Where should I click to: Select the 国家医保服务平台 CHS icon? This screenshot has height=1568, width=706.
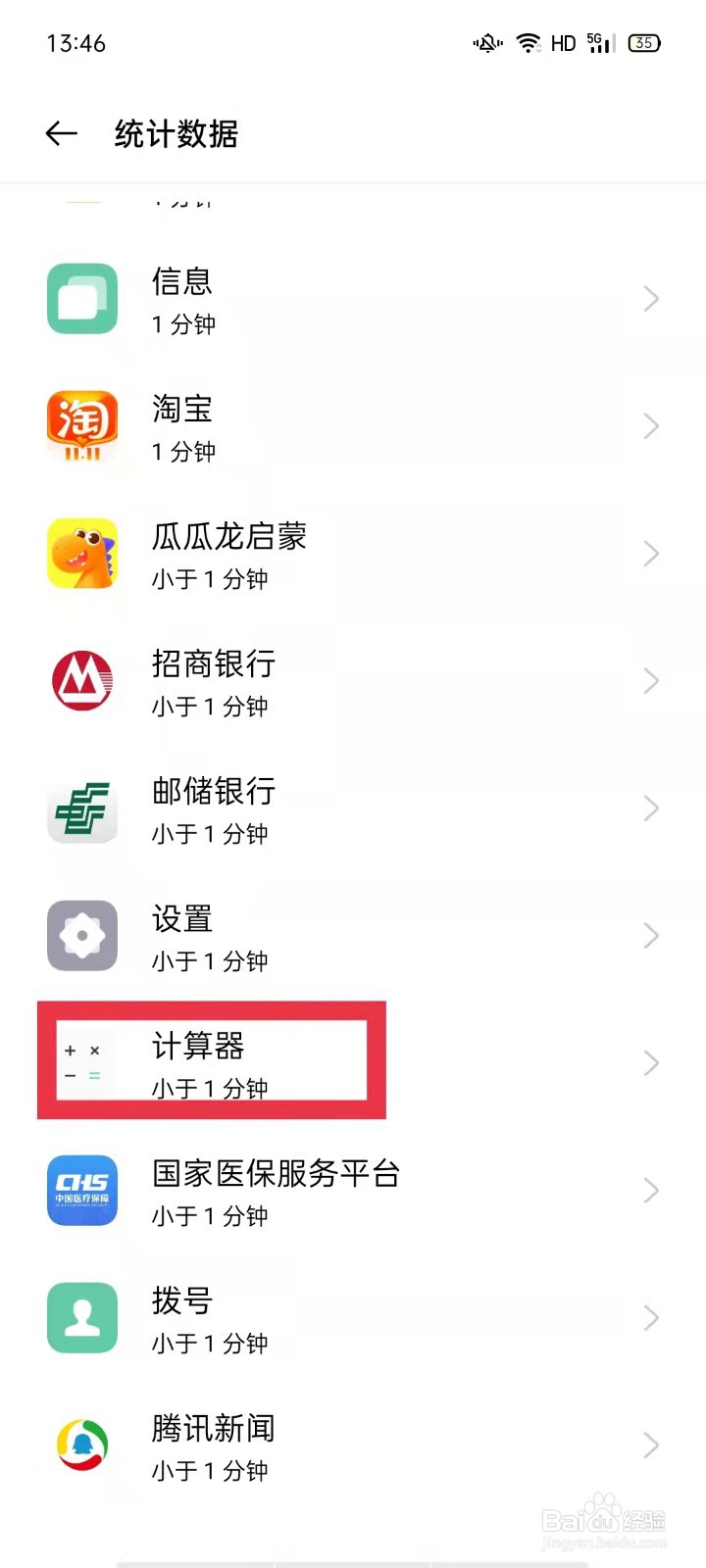(x=82, y=1191)
